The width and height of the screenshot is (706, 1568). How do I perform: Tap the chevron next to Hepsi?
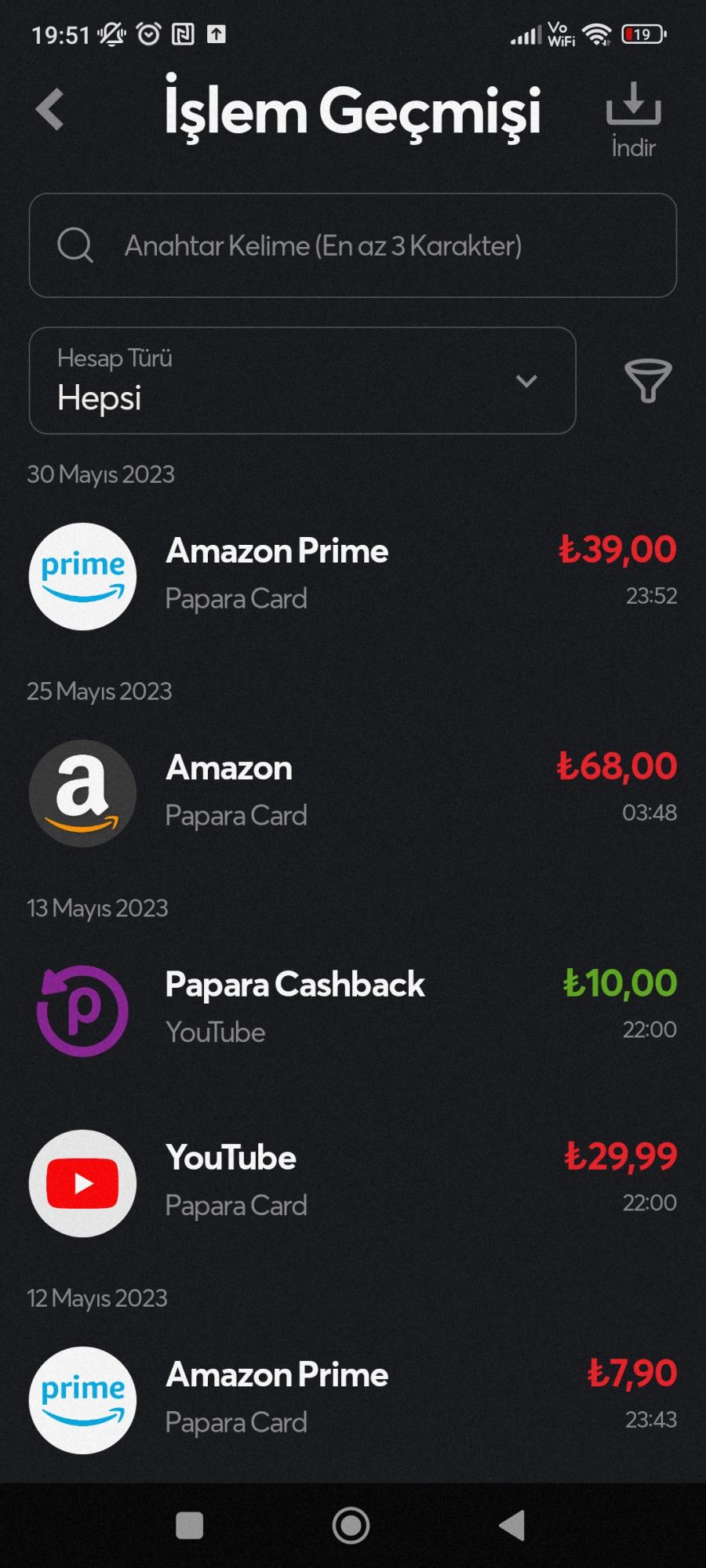point(527,382)
